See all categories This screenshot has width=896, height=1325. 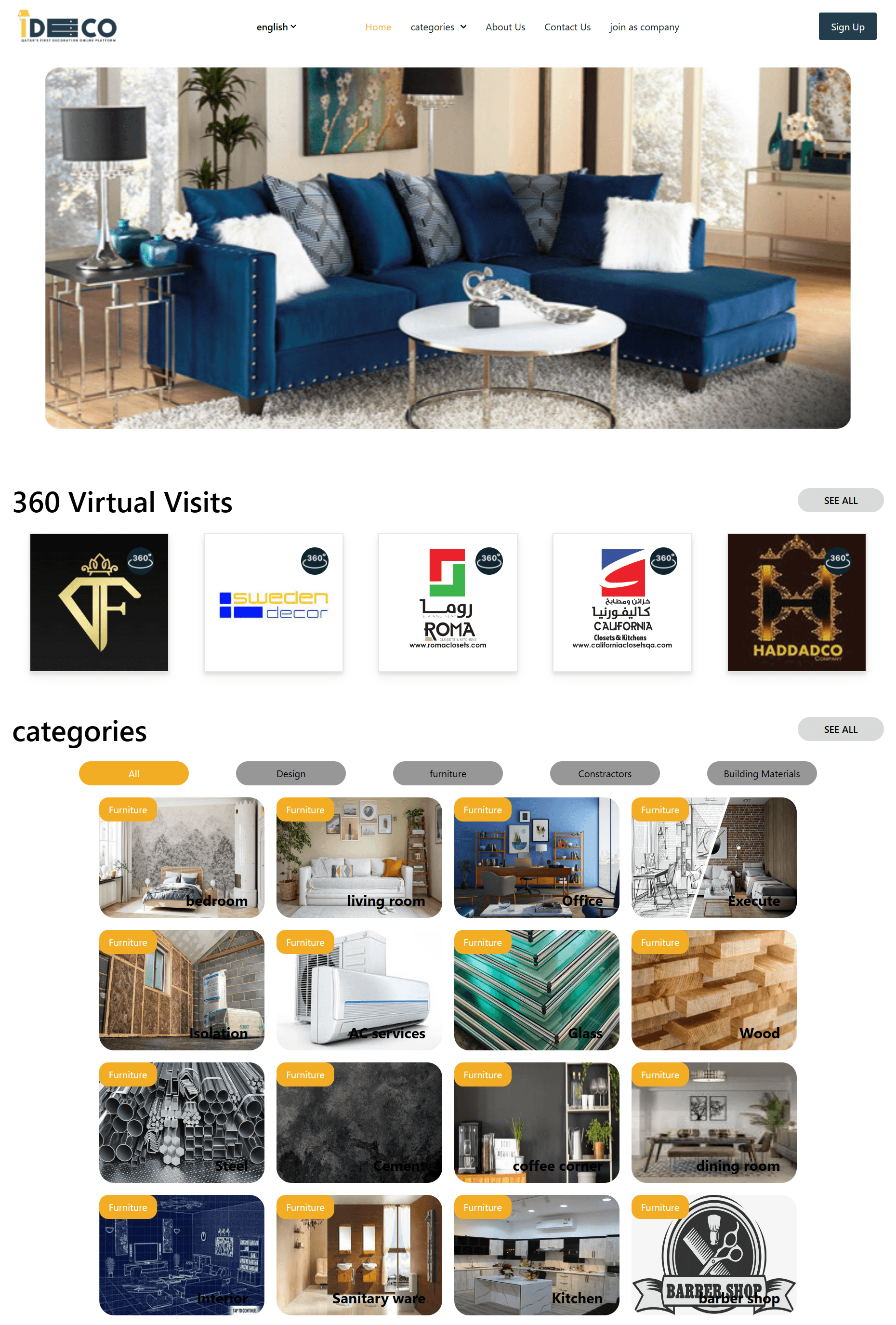pyautogui.click(x=840, y=729)
